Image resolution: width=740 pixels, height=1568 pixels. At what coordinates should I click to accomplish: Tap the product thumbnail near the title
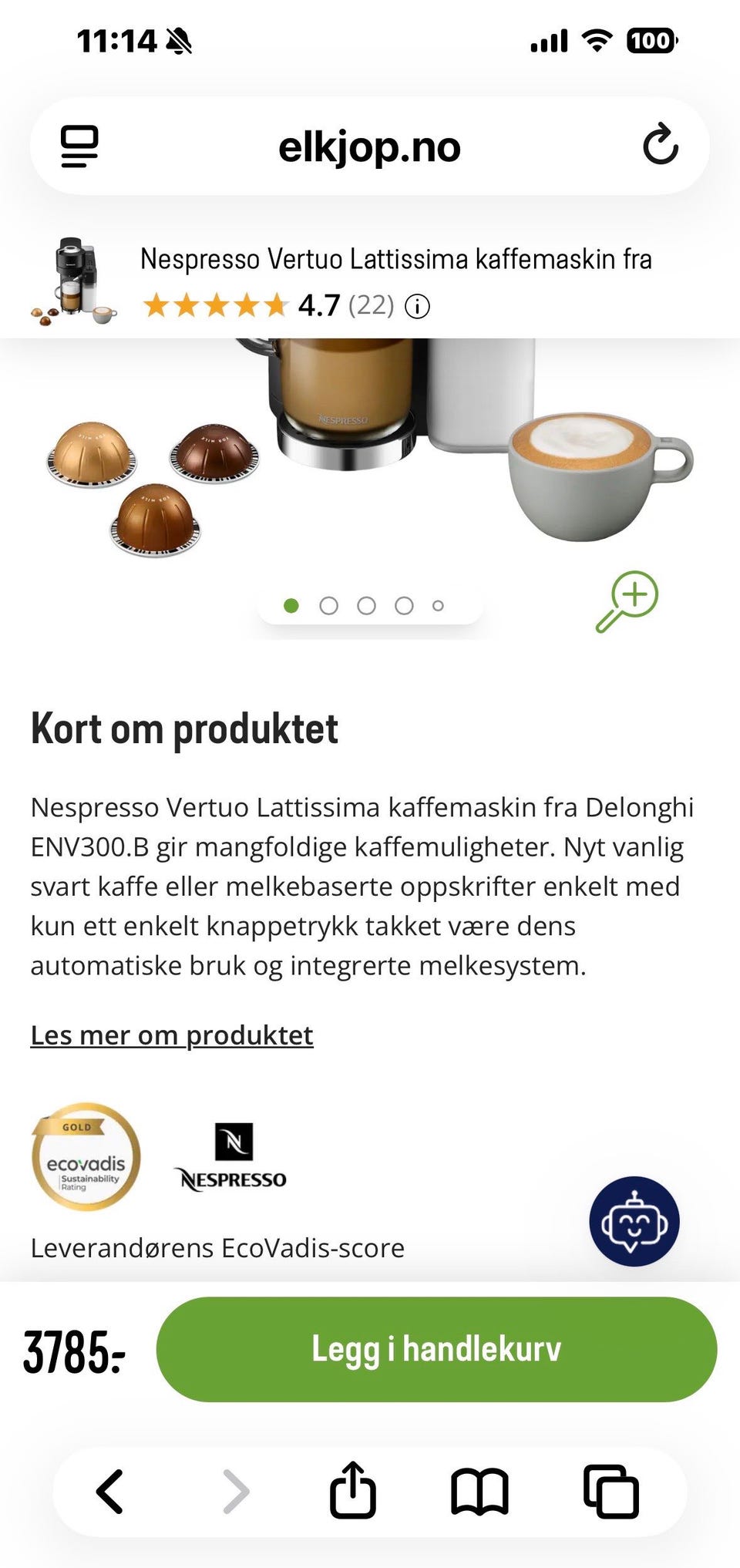click(73, 283)
